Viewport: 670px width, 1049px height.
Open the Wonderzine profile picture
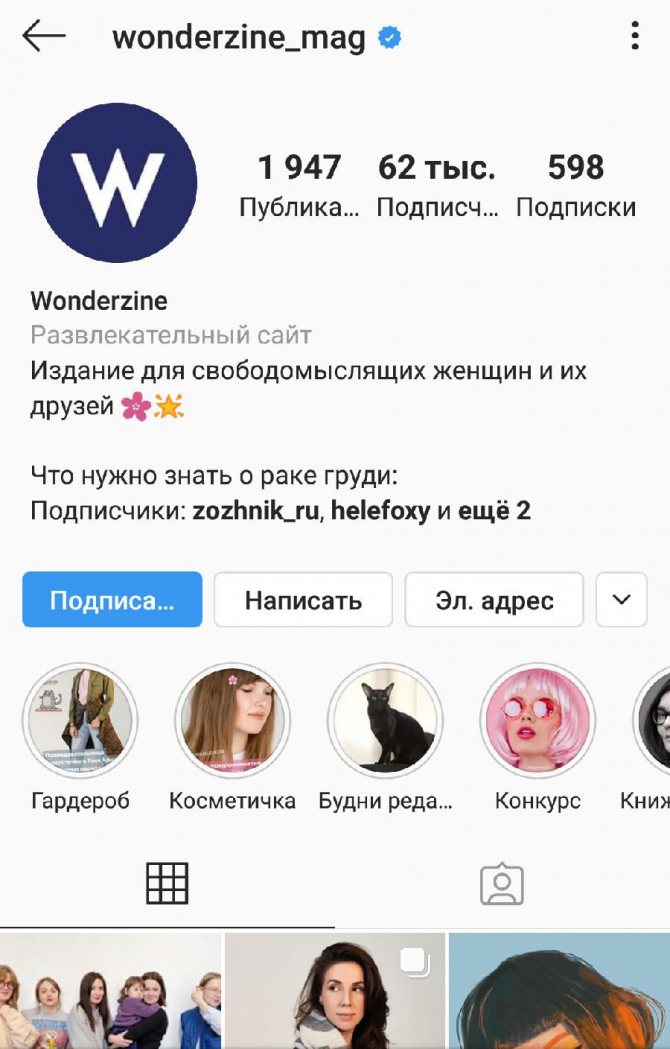[x=117, y=183]
